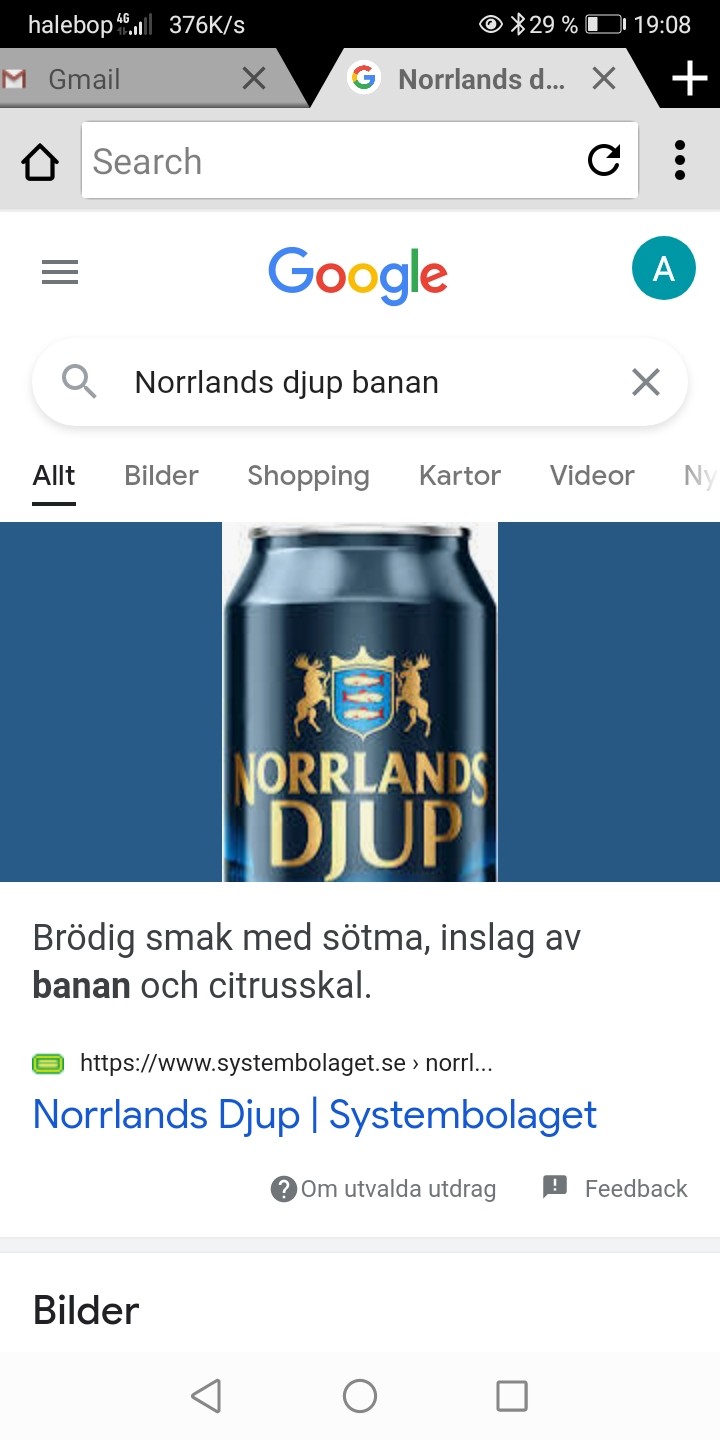Viewport: 720px width, 1440px height.
Task: Switch to the Kartor results tab
Action: (460, 476)
